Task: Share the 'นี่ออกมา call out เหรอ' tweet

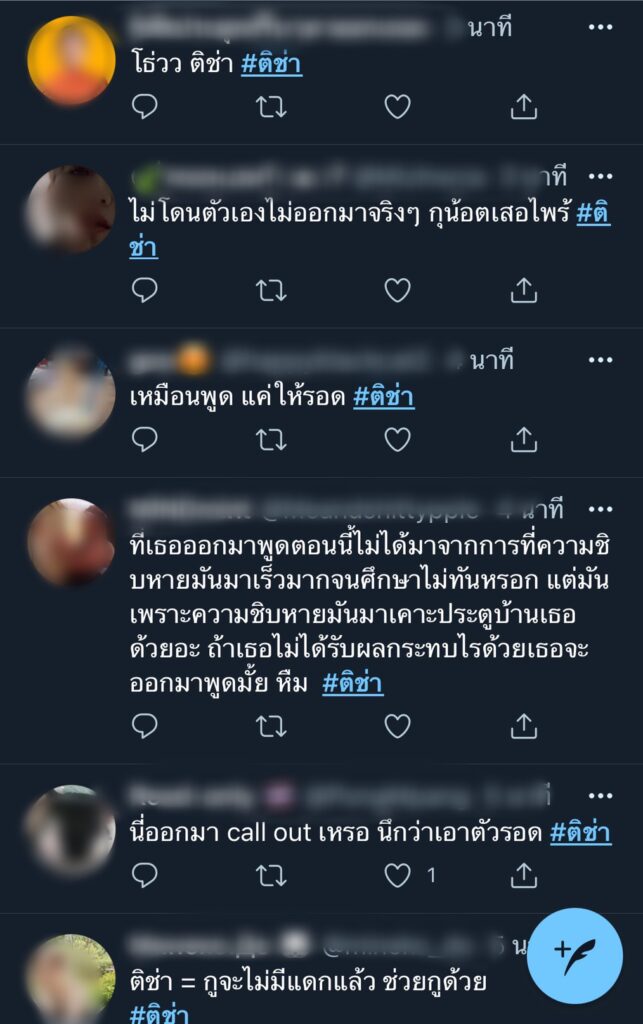Action: coord(524,876)
